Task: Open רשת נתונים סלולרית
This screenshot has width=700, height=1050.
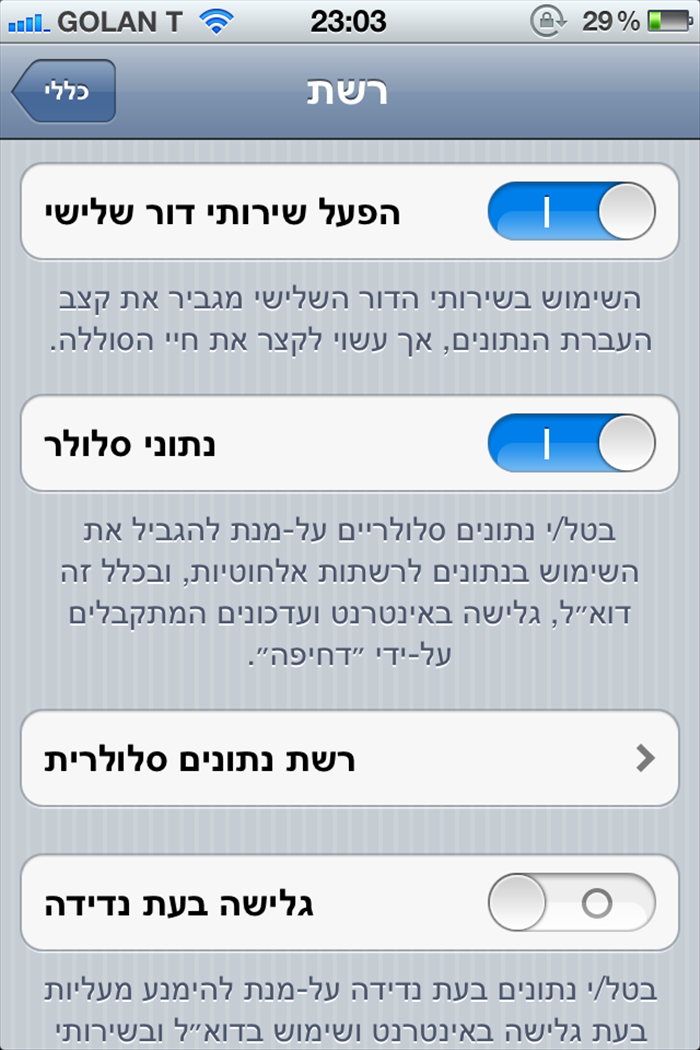Action: (x=349, y=758)
